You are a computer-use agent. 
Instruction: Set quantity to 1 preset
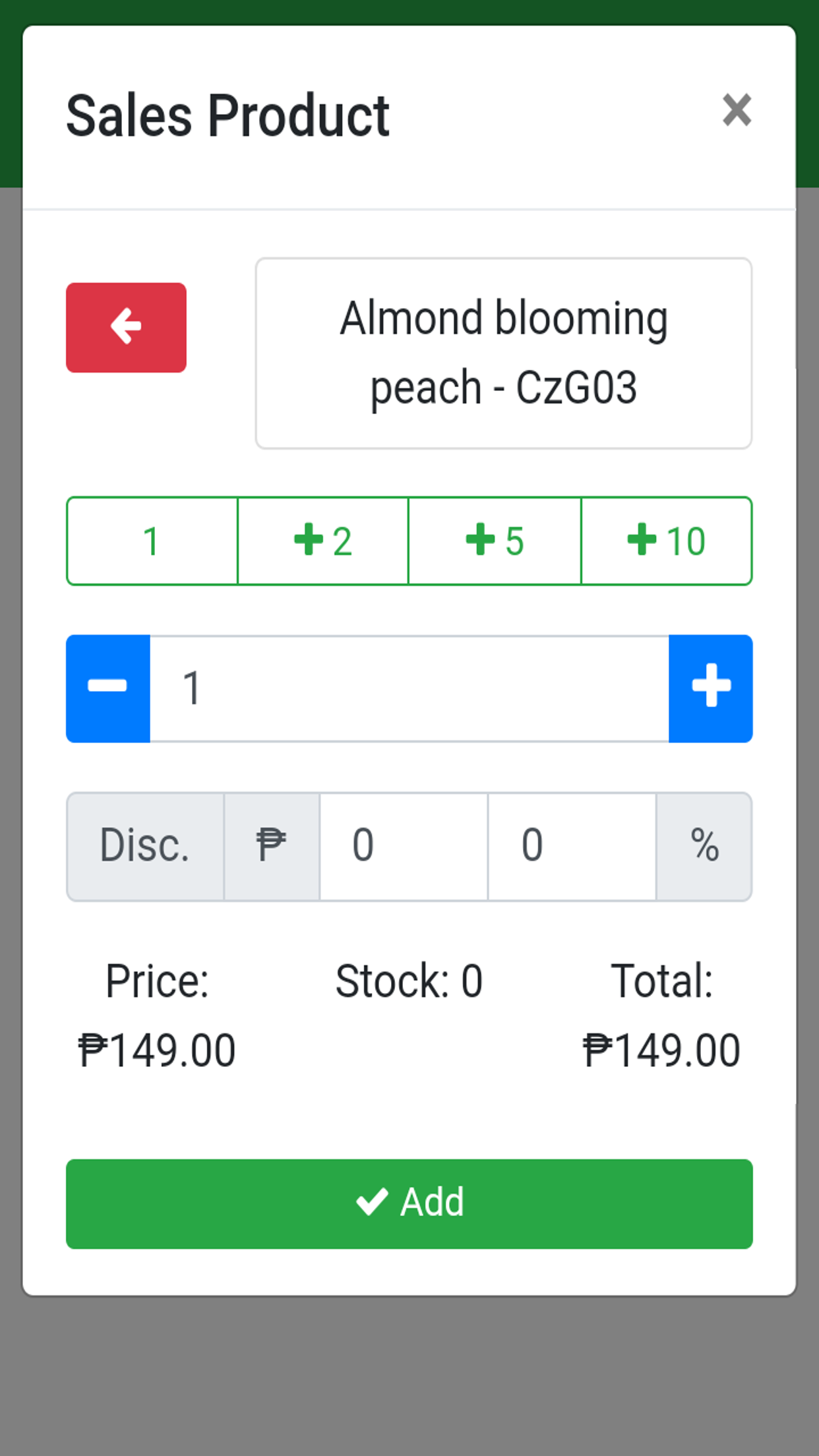click(152, 541)
